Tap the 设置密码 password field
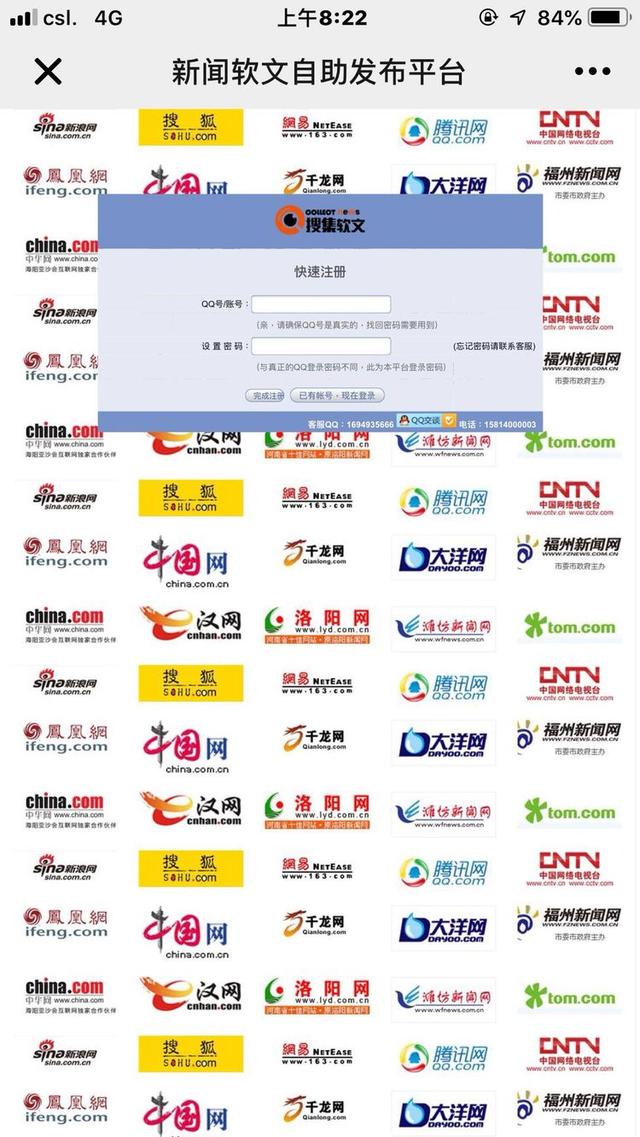The height and width of the screenshot is (1137, 640). [x=320, y=346]
